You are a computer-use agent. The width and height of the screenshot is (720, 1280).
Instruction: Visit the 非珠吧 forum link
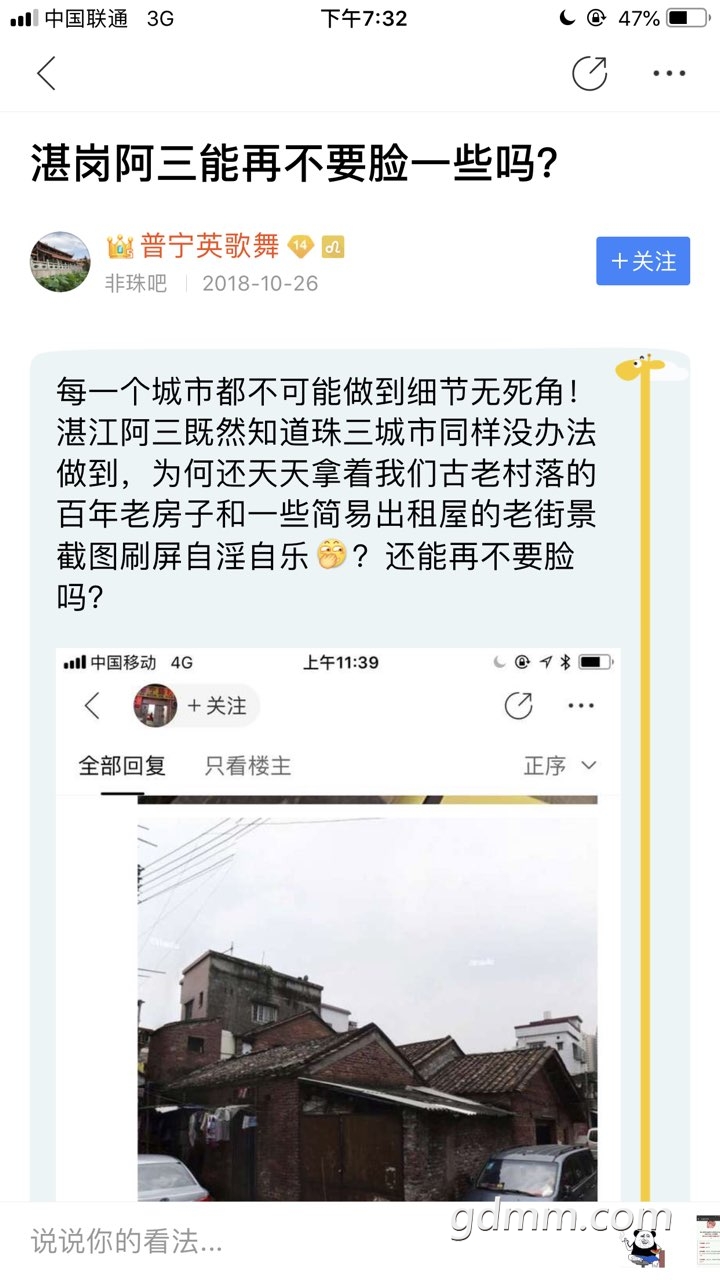(136, 283)
